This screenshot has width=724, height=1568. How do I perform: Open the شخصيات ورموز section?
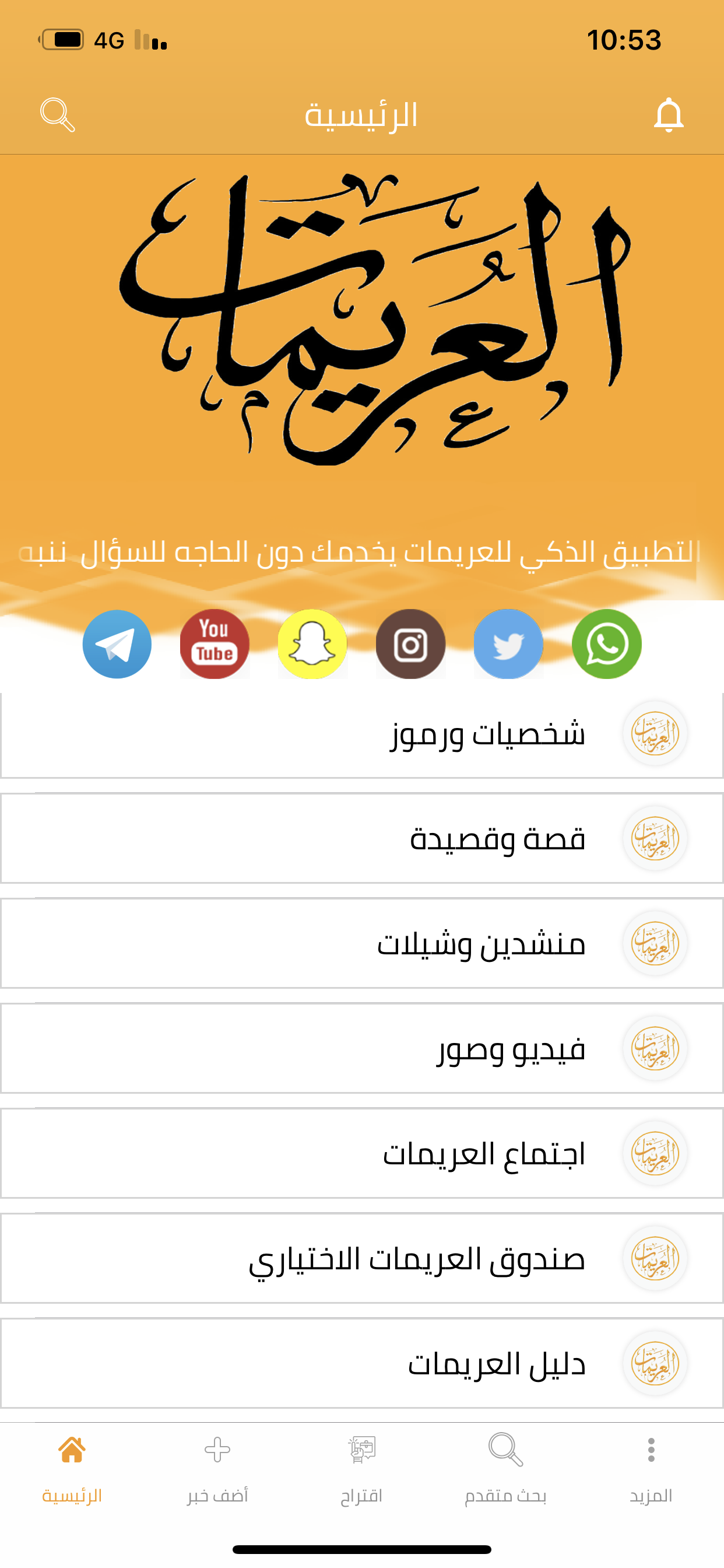pos(362,734)
